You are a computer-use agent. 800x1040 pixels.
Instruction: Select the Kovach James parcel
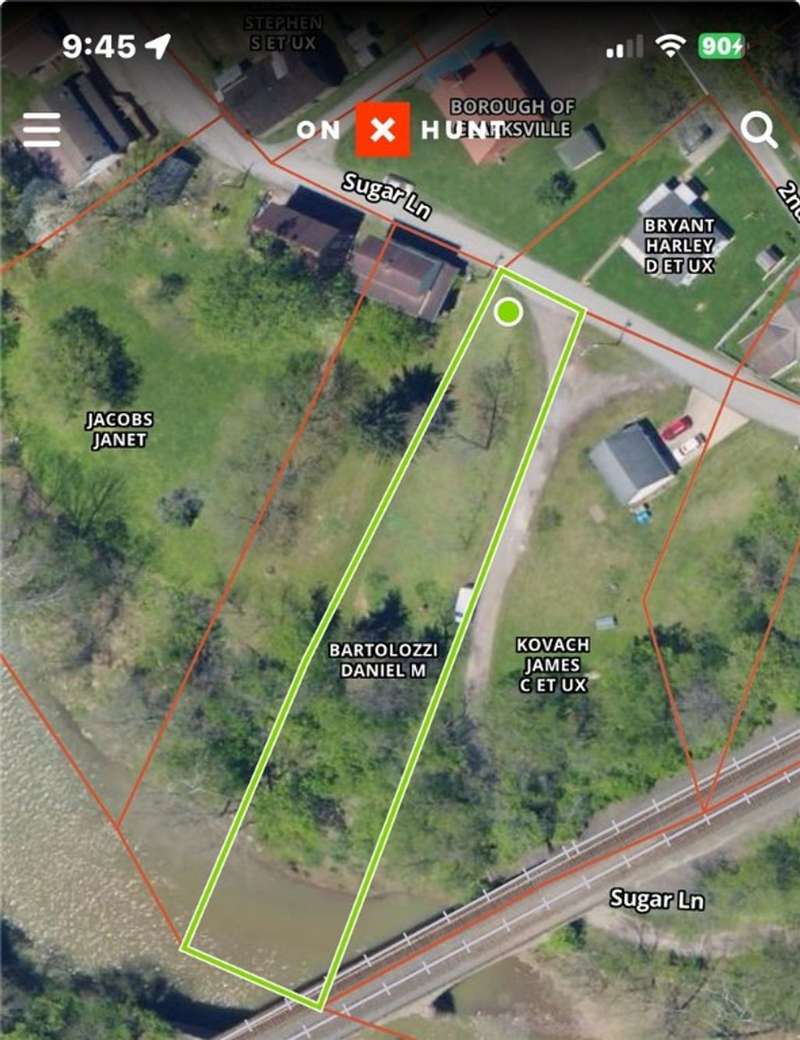tap(553, 664)
